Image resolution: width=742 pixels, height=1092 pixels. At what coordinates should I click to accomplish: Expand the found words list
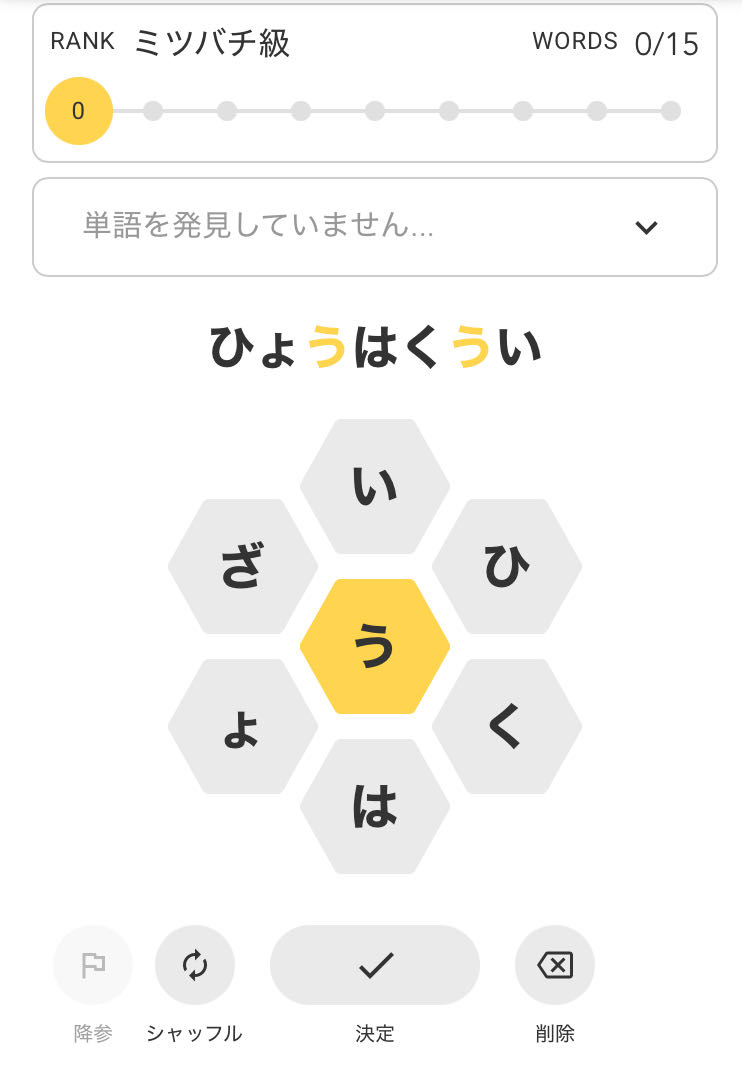tap(646, 227)
